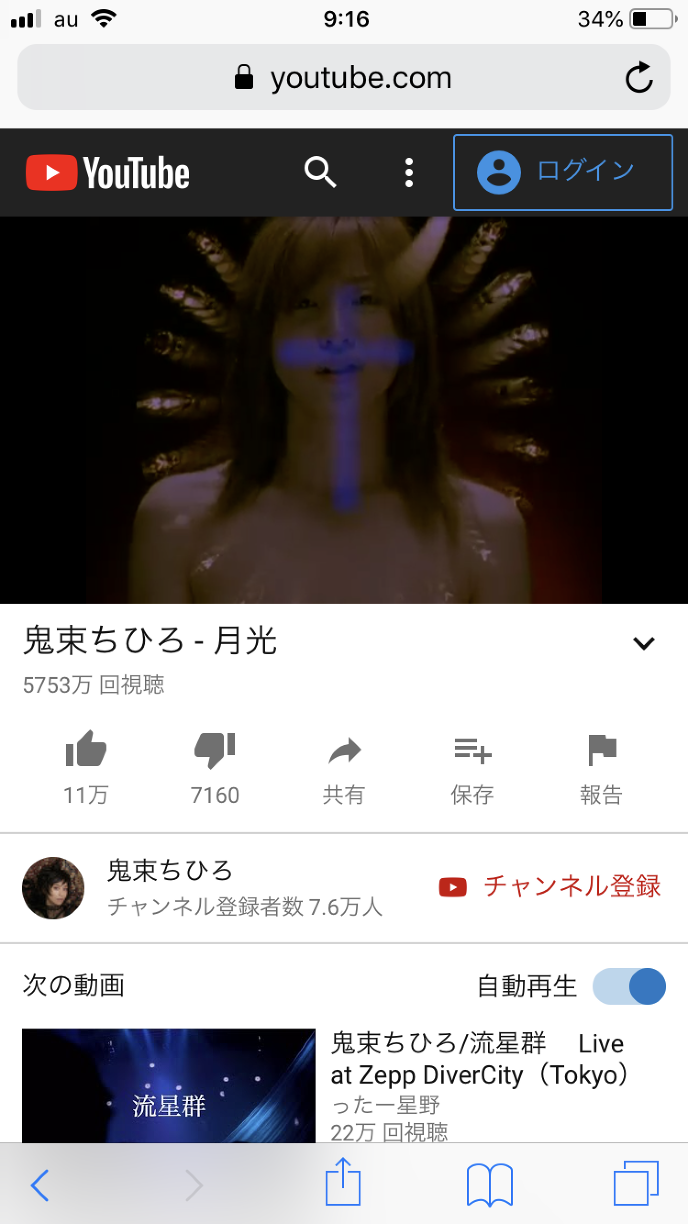Viewport: 688px width, 1224px height.
Task: Open the Safari tabs overview
Action: click(x=636, y=1185)
